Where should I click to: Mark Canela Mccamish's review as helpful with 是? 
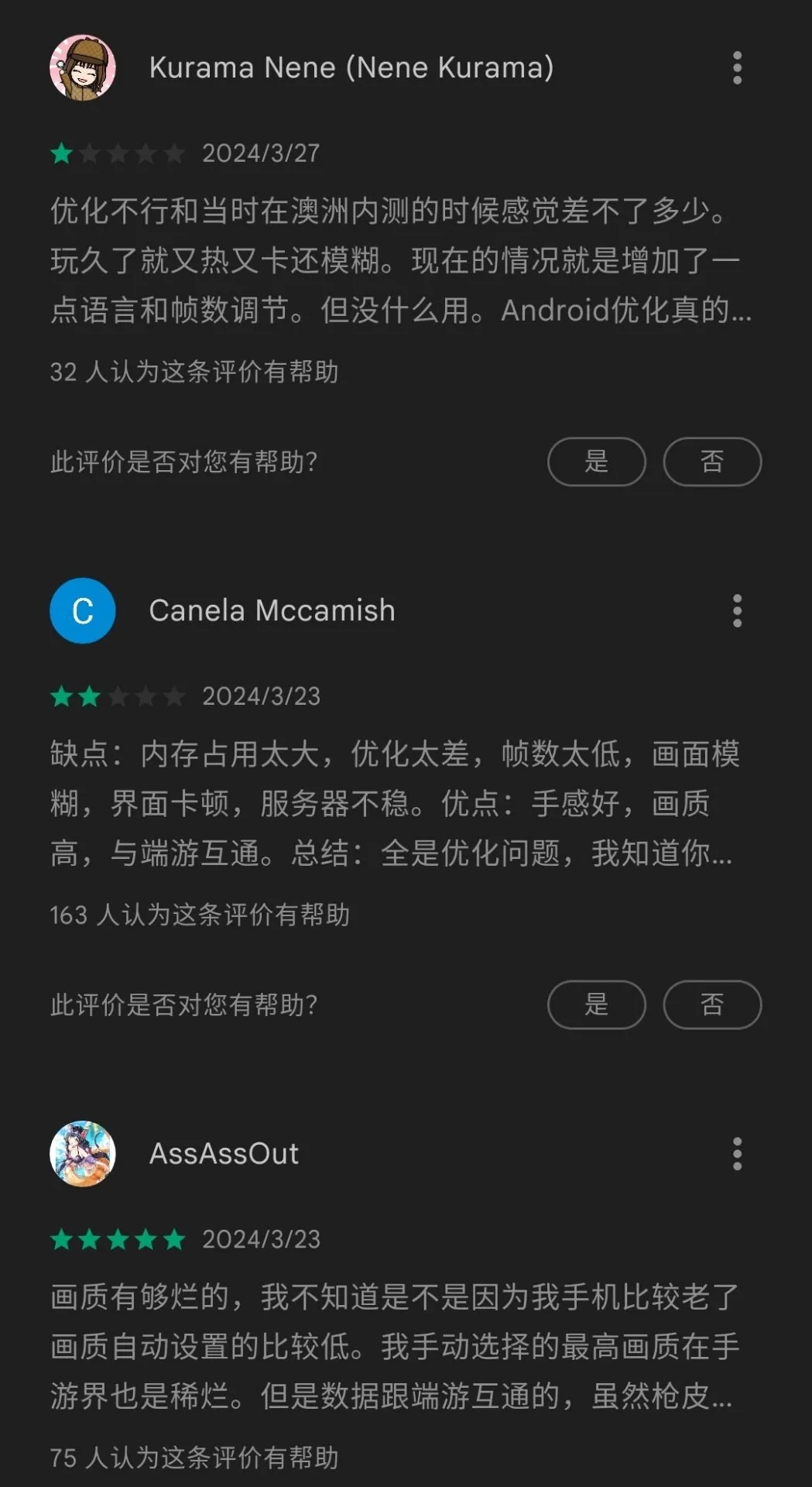(x=596, y=1004)
